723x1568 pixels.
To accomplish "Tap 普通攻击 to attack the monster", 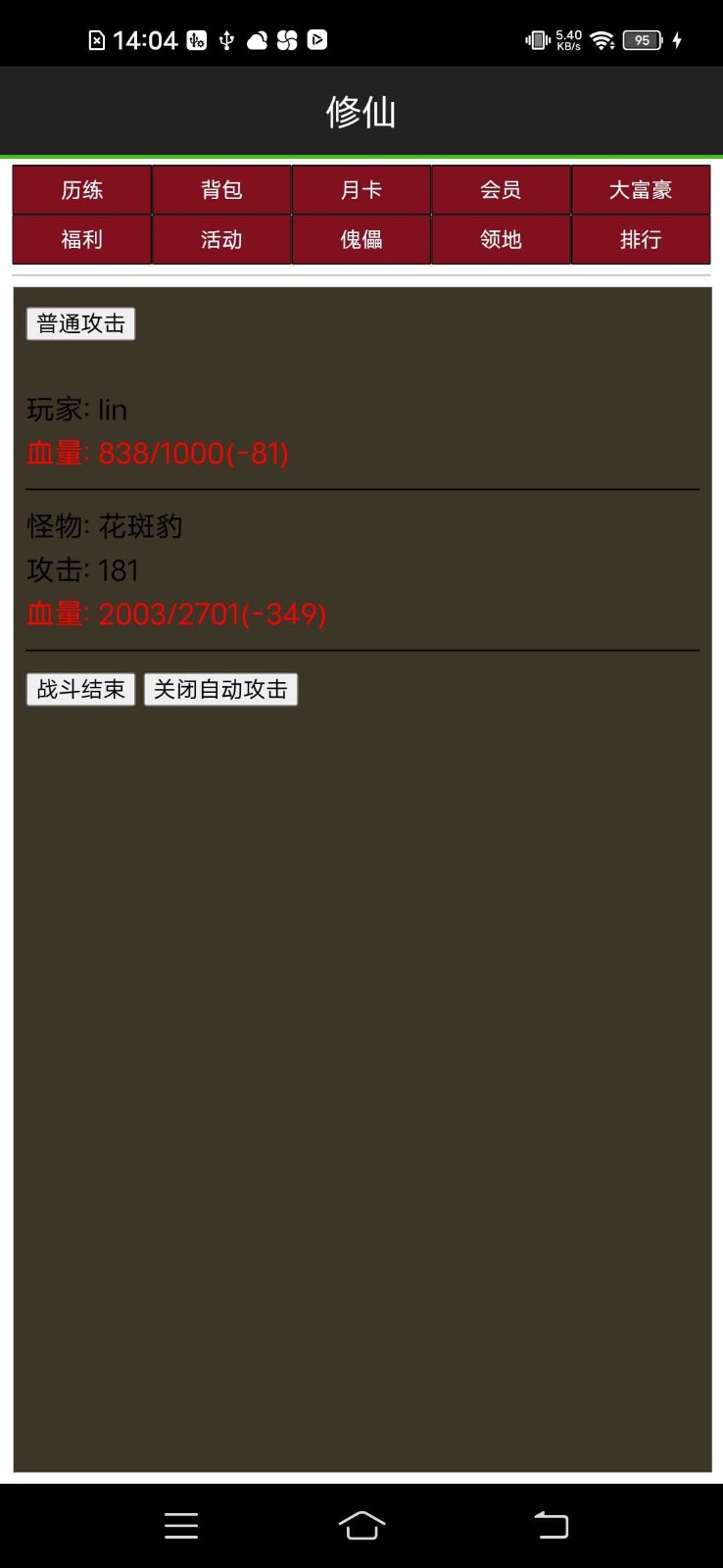I will [81, 324].
